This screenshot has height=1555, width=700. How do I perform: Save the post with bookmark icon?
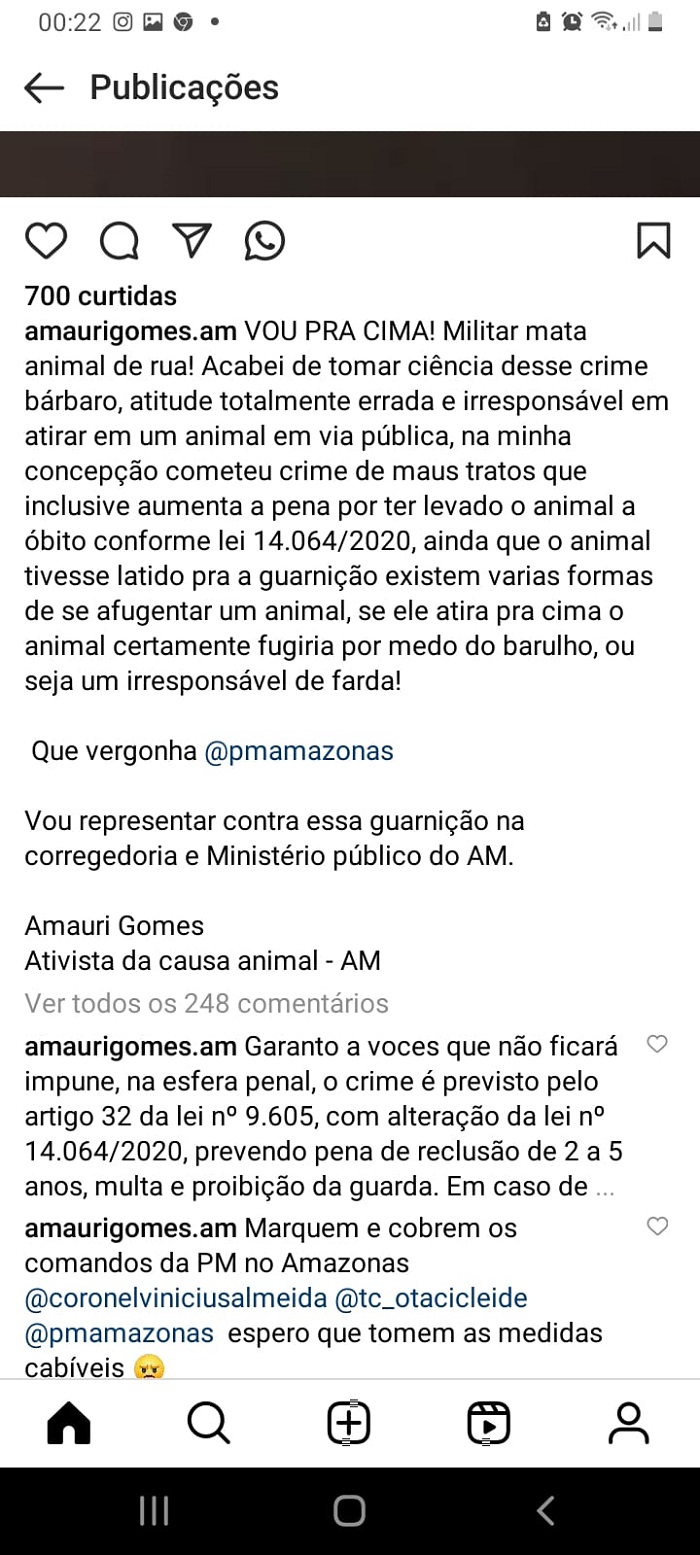[653, 241]
